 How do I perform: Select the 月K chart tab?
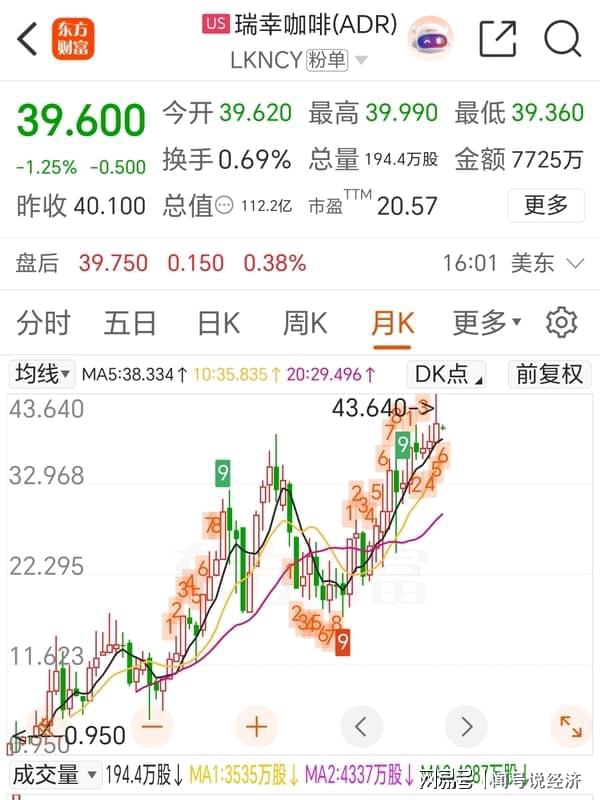click(392, 323)
